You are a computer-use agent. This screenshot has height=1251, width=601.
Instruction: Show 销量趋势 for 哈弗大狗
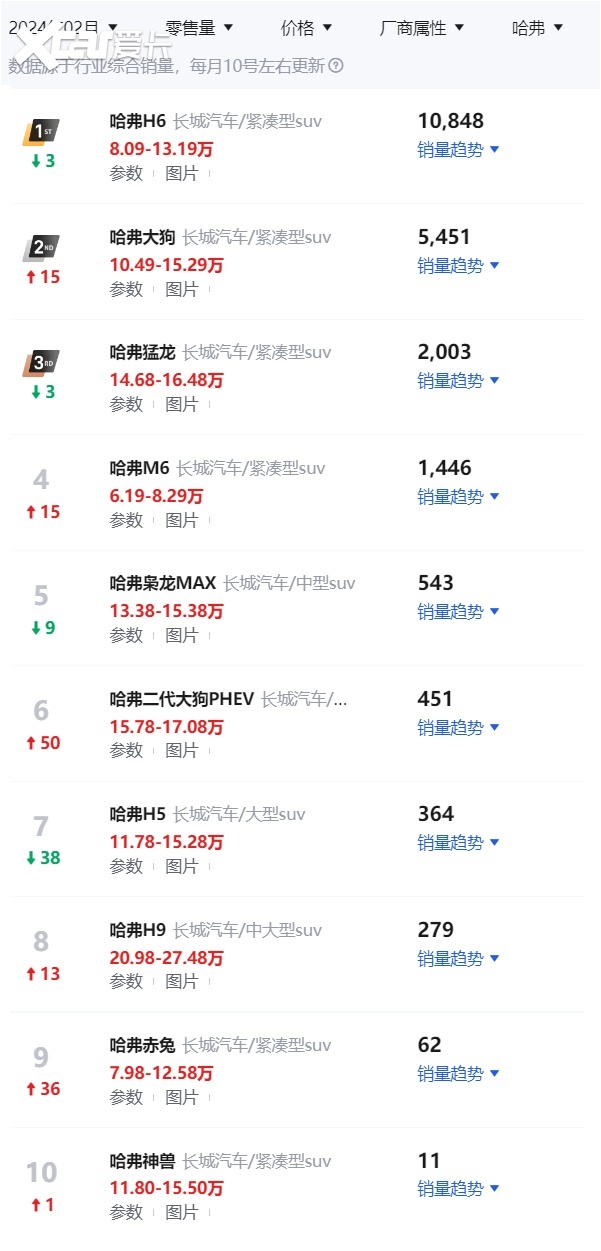457,266
